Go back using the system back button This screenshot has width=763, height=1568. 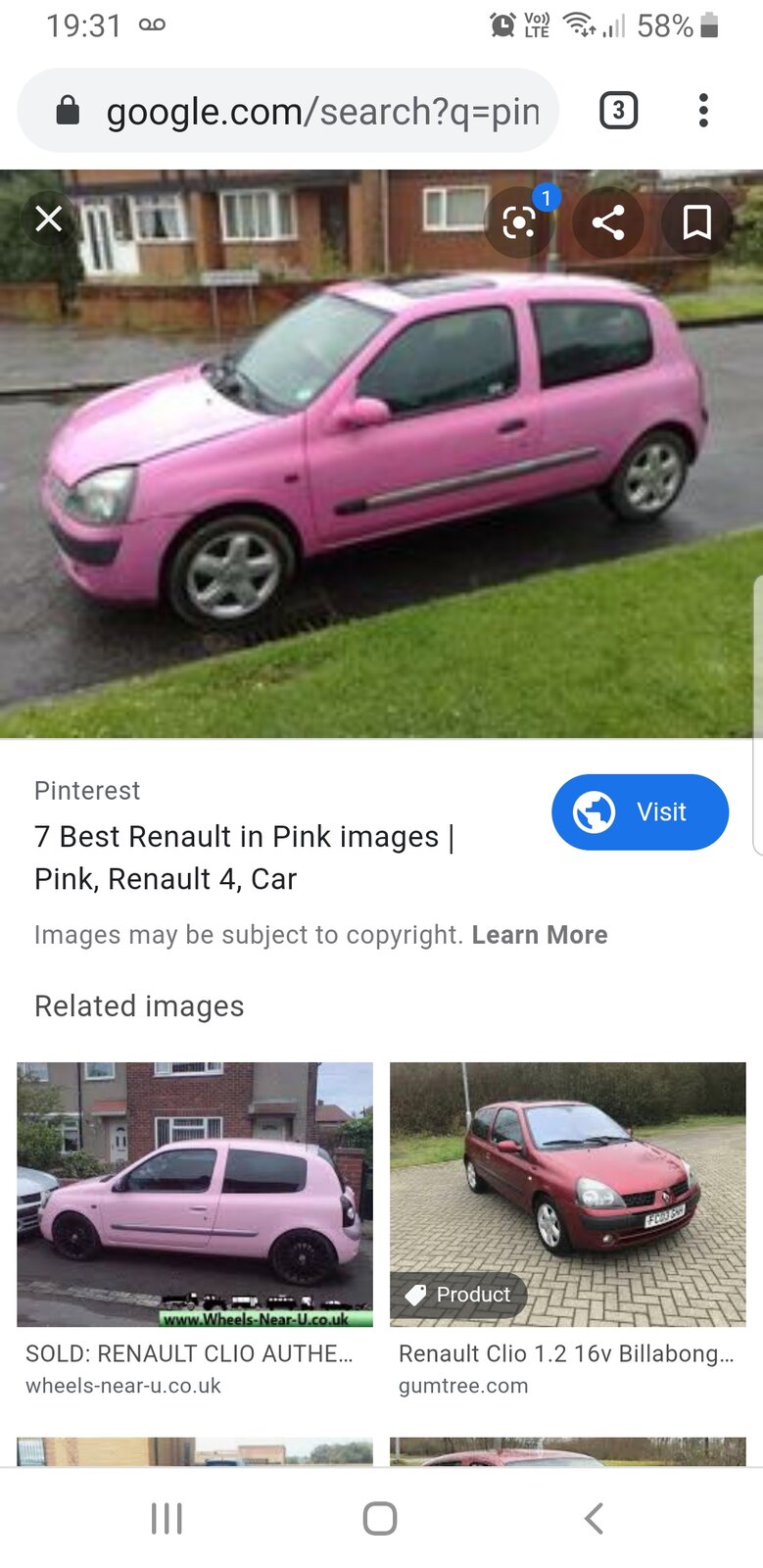pos(594,1518)
